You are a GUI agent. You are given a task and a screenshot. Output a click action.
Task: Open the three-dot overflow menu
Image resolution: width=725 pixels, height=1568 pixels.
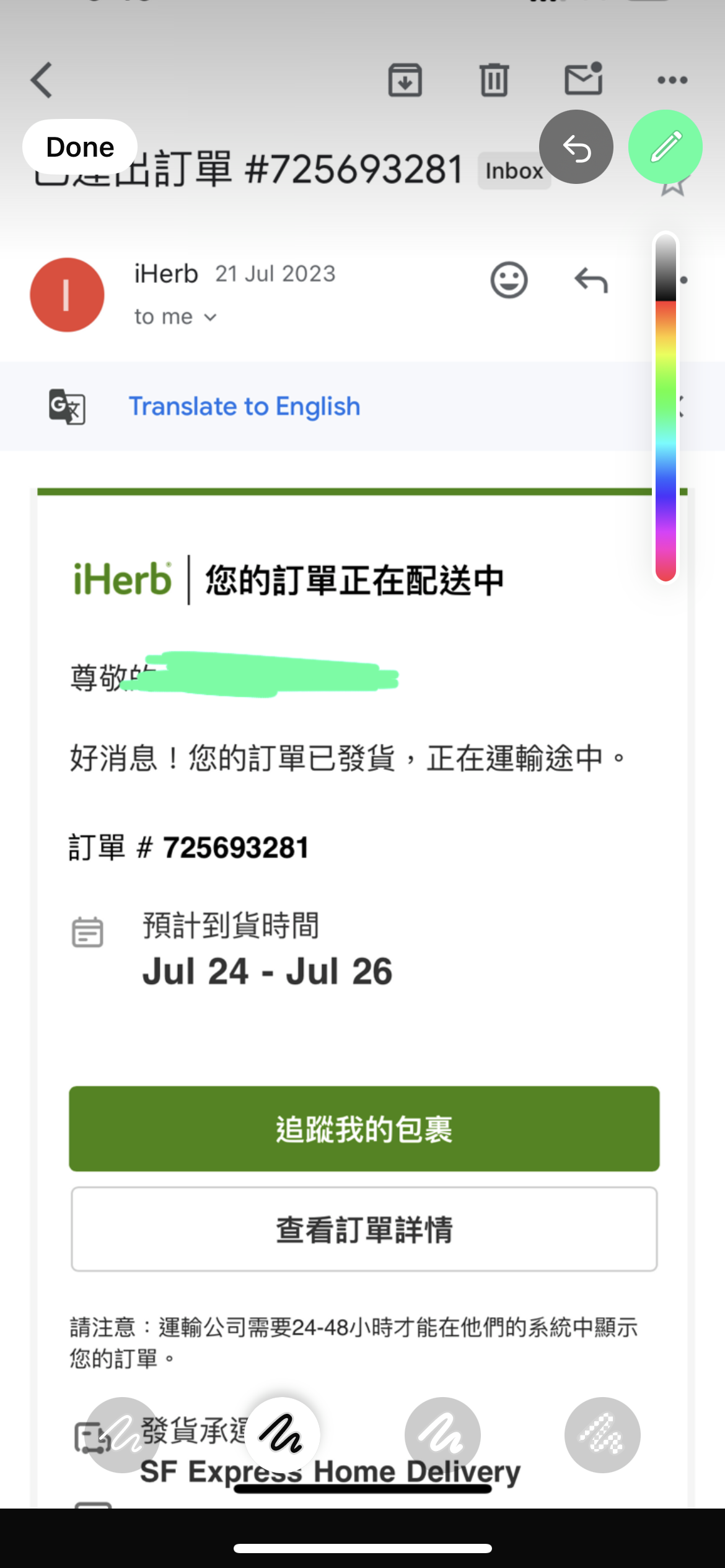coord(671,79)
